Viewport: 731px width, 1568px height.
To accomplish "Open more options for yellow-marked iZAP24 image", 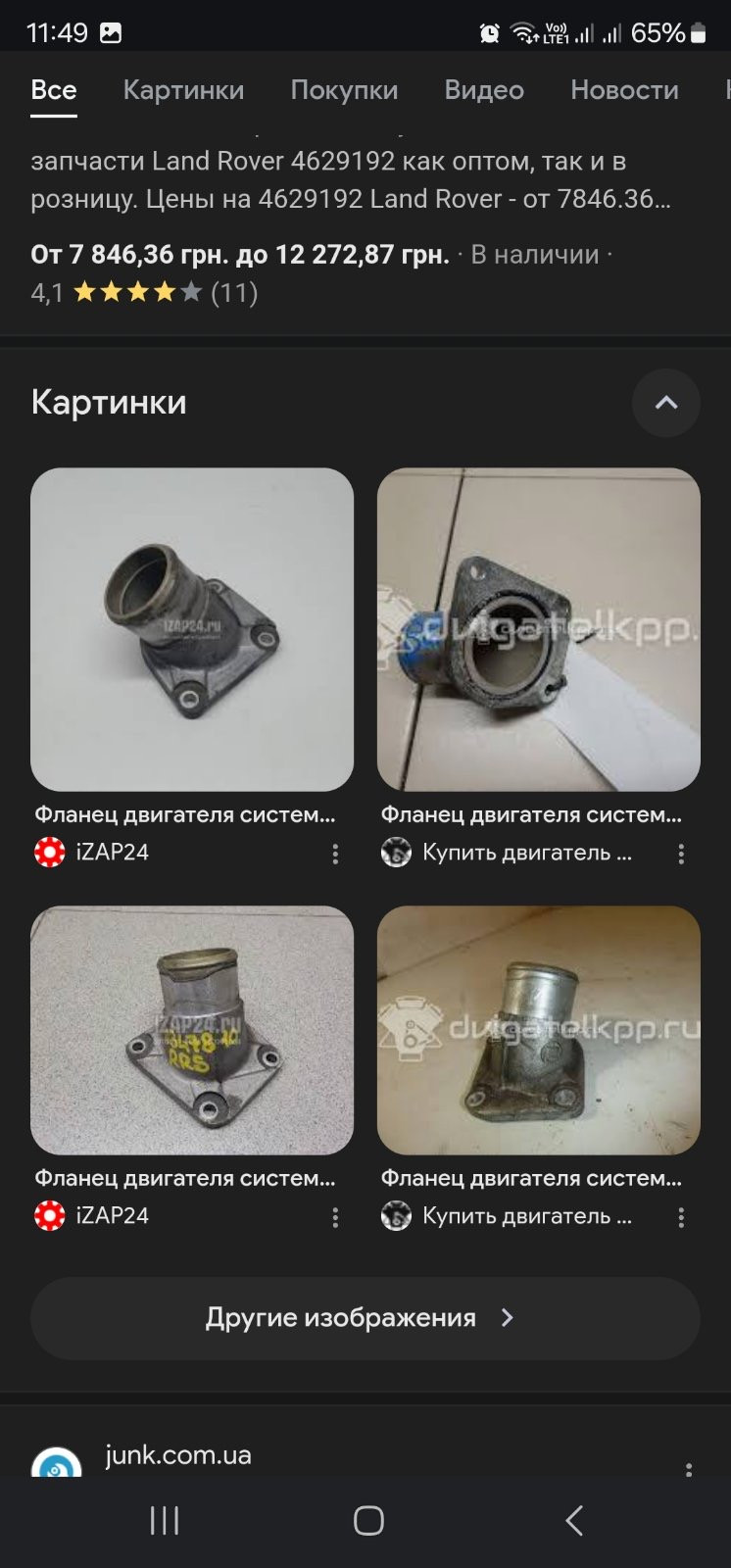I will [x=335, y=1217].
